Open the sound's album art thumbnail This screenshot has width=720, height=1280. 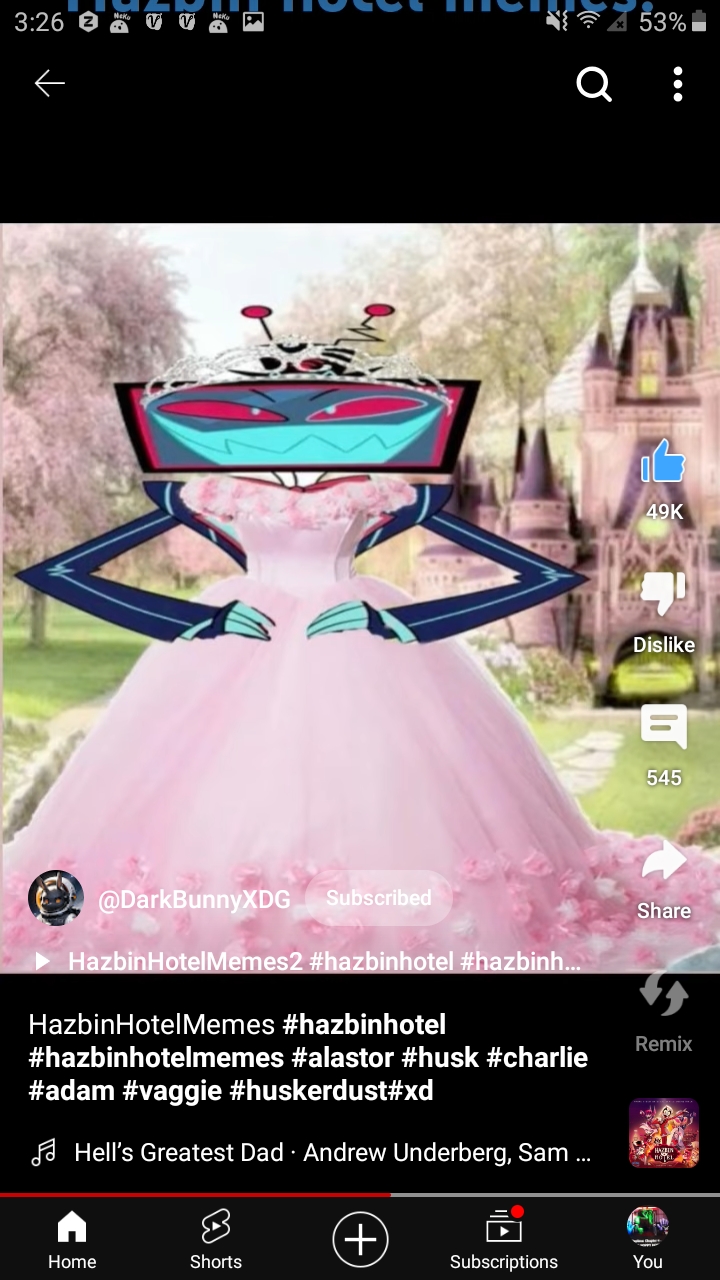point(663,1133)
